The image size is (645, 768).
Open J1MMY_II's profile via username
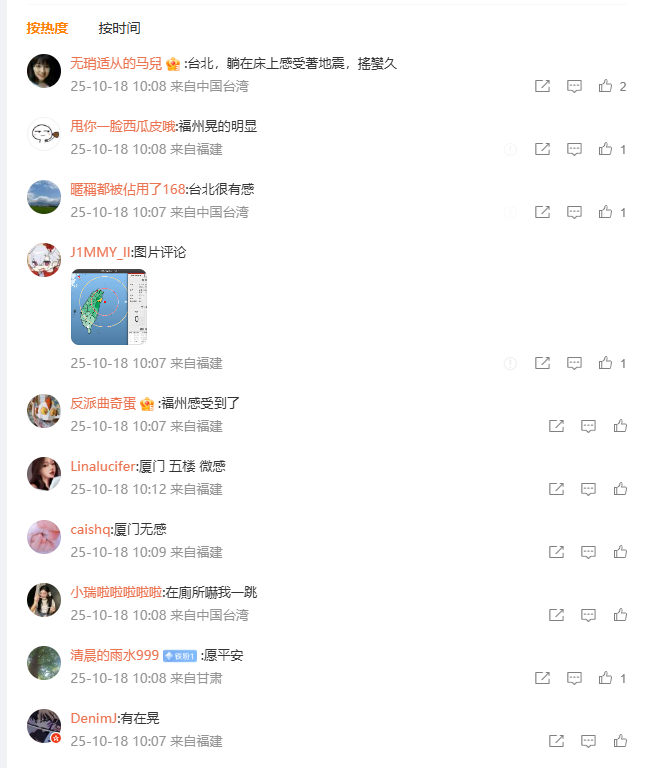click(100, 252)
